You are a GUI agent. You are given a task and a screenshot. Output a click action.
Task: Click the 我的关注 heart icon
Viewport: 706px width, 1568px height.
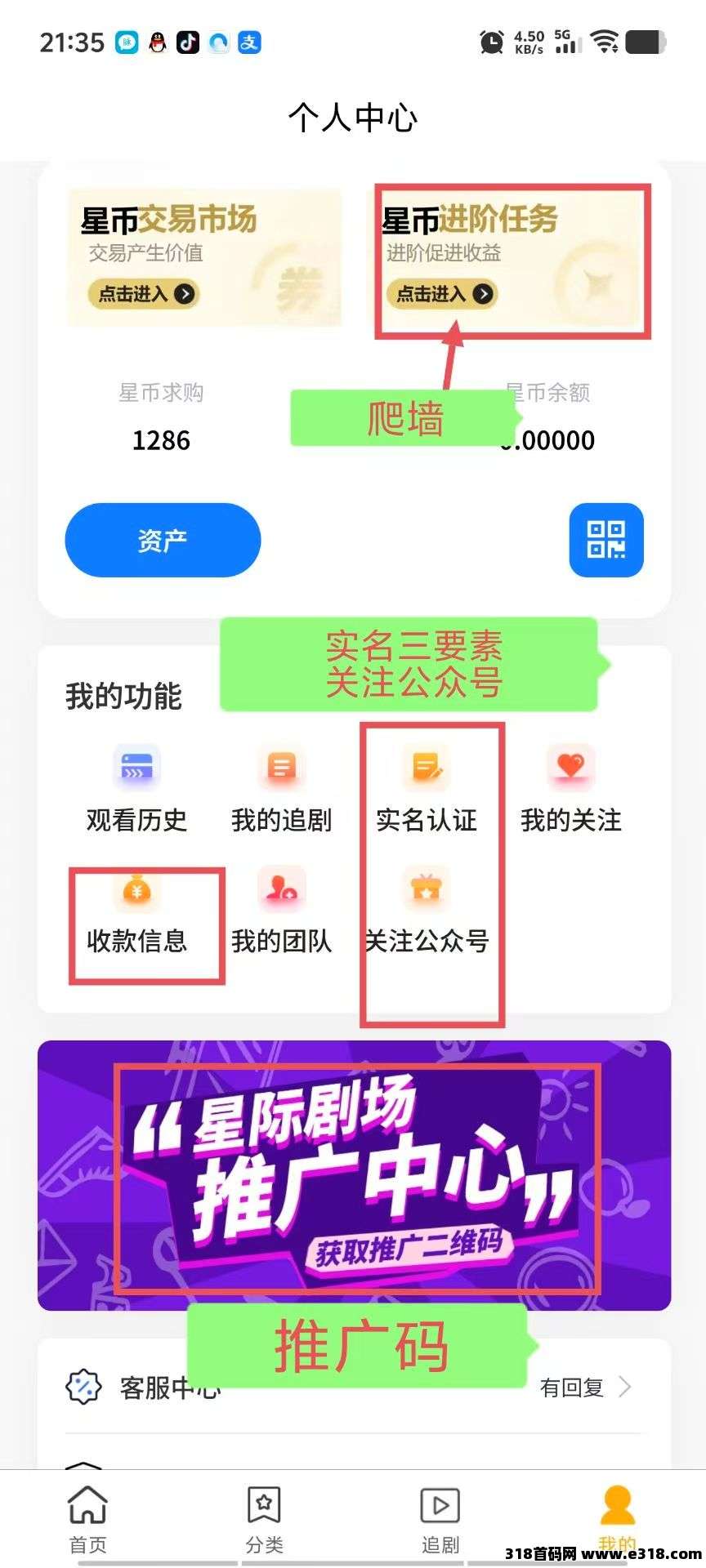pyautogui.click(x=570, y=768)
